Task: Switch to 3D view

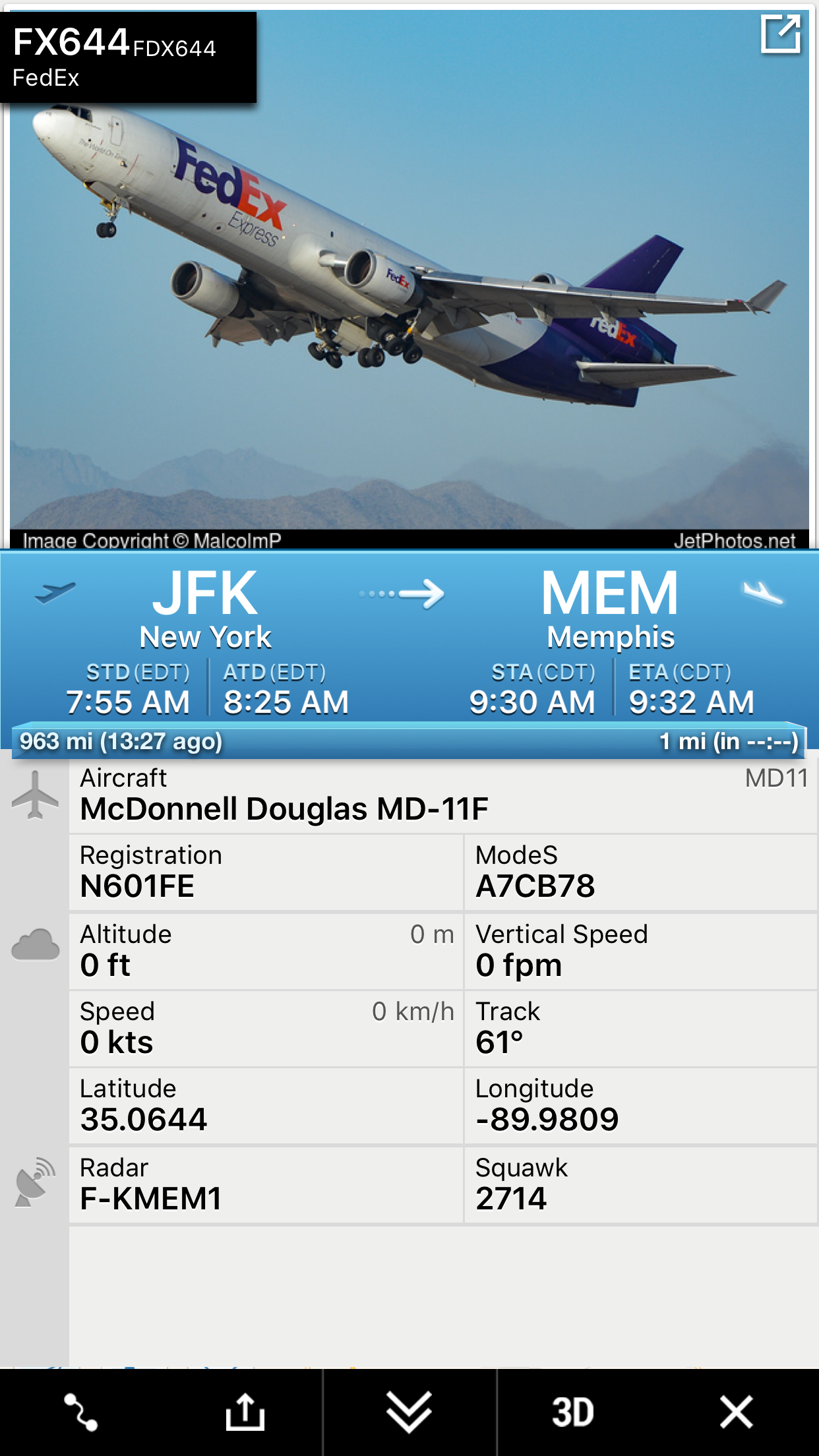Action: coord(572,1412)
